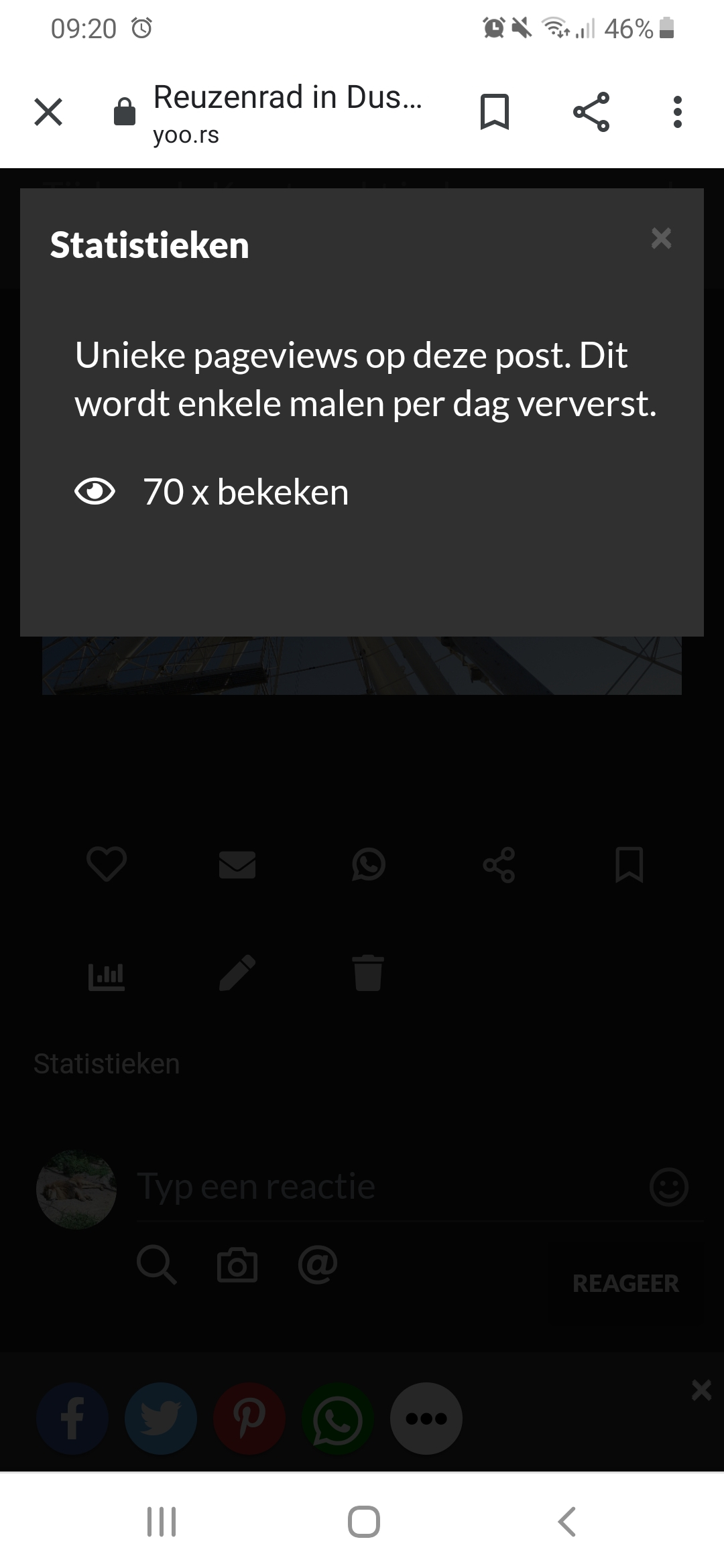Close the Statistieken dialog
Viewport: 724px width, 1568px height.
pos(661,239)
